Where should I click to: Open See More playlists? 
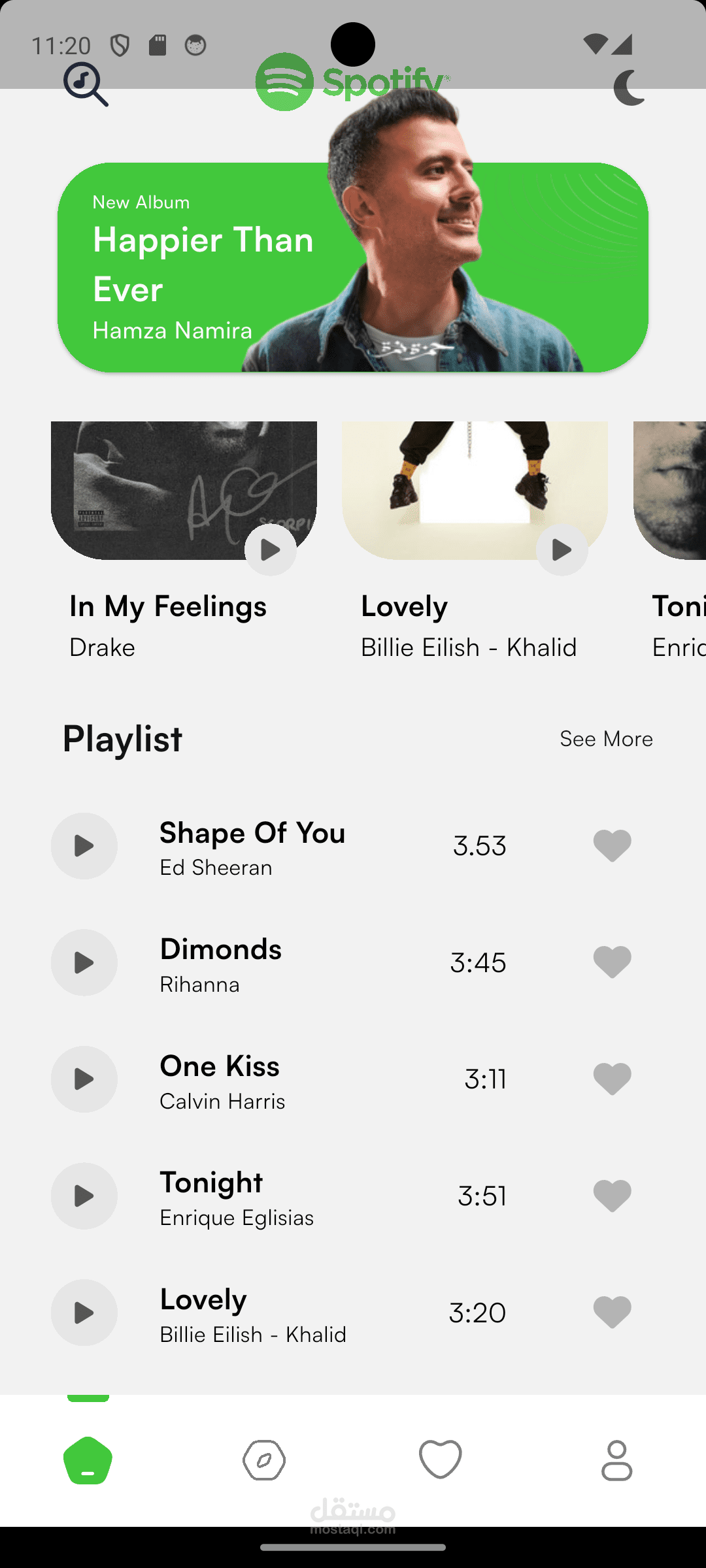[606, 739]
